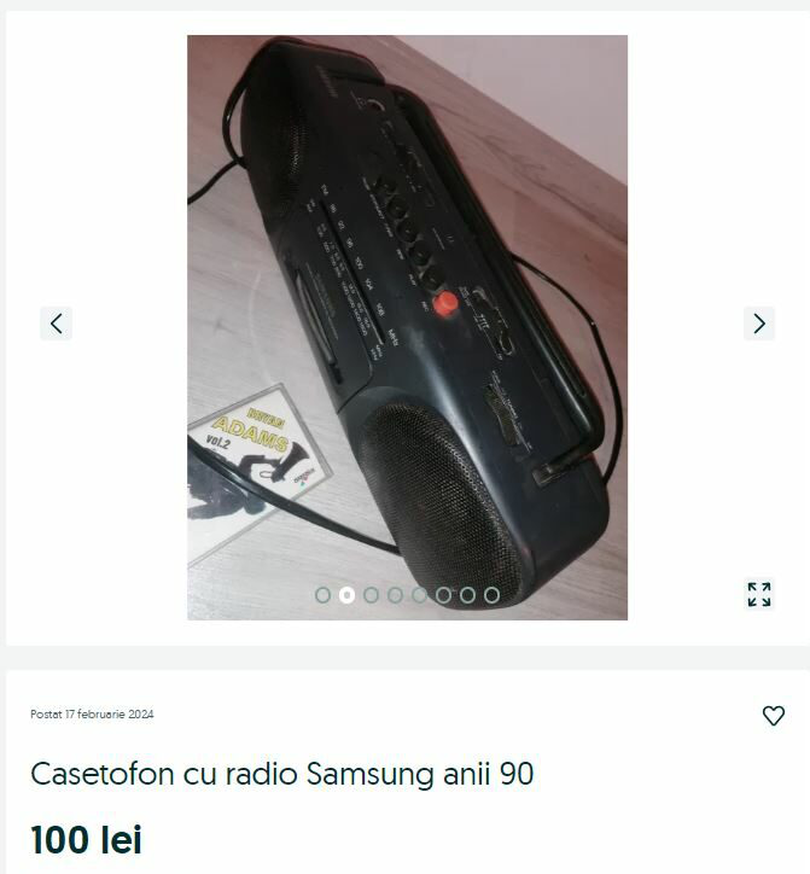The width and height of the screenshot is (810, 874).
Task: Save this listing to favorites
Action: point(773,715)
